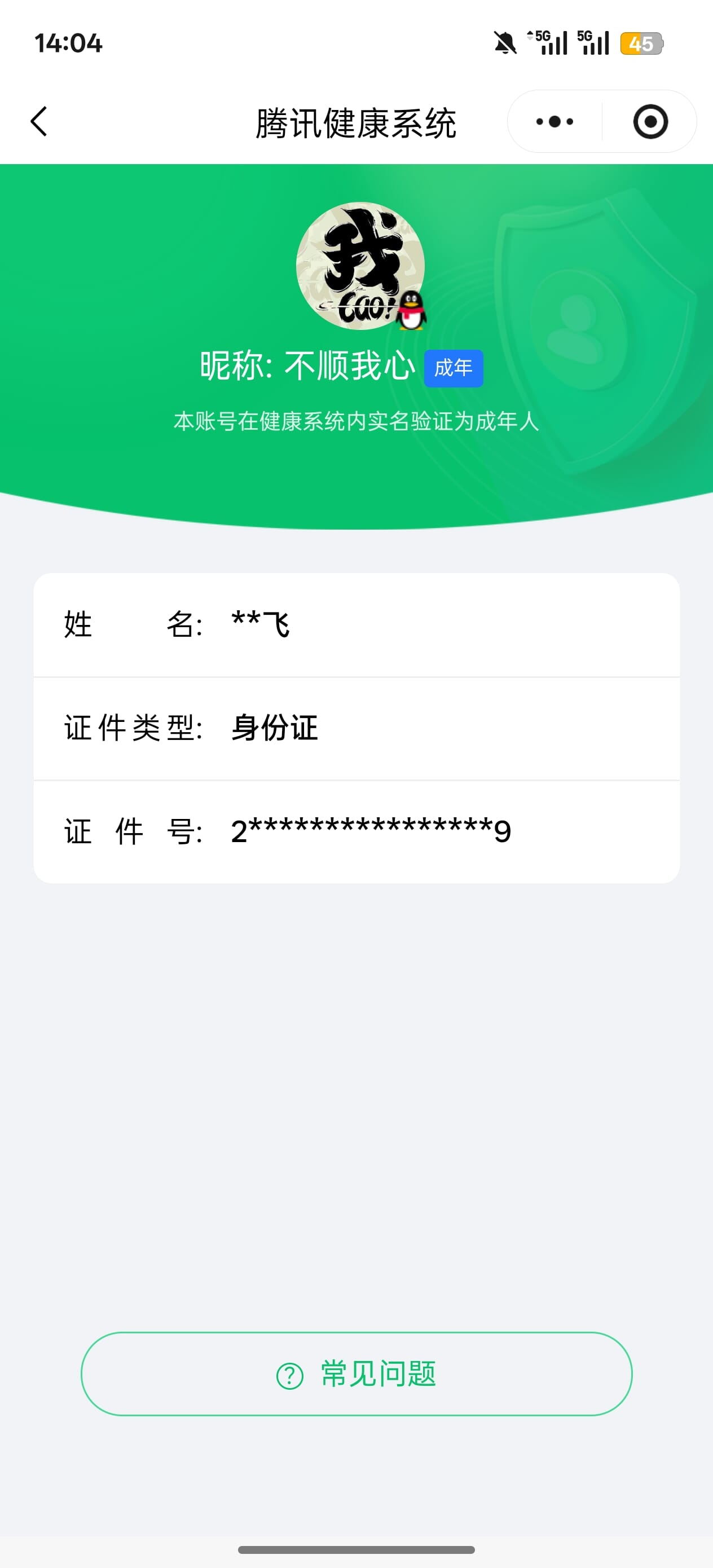This screenshot has height=1568, width=713.
Task: Tap the circular close/exit mini-program icon
Action: coord(650,121)
